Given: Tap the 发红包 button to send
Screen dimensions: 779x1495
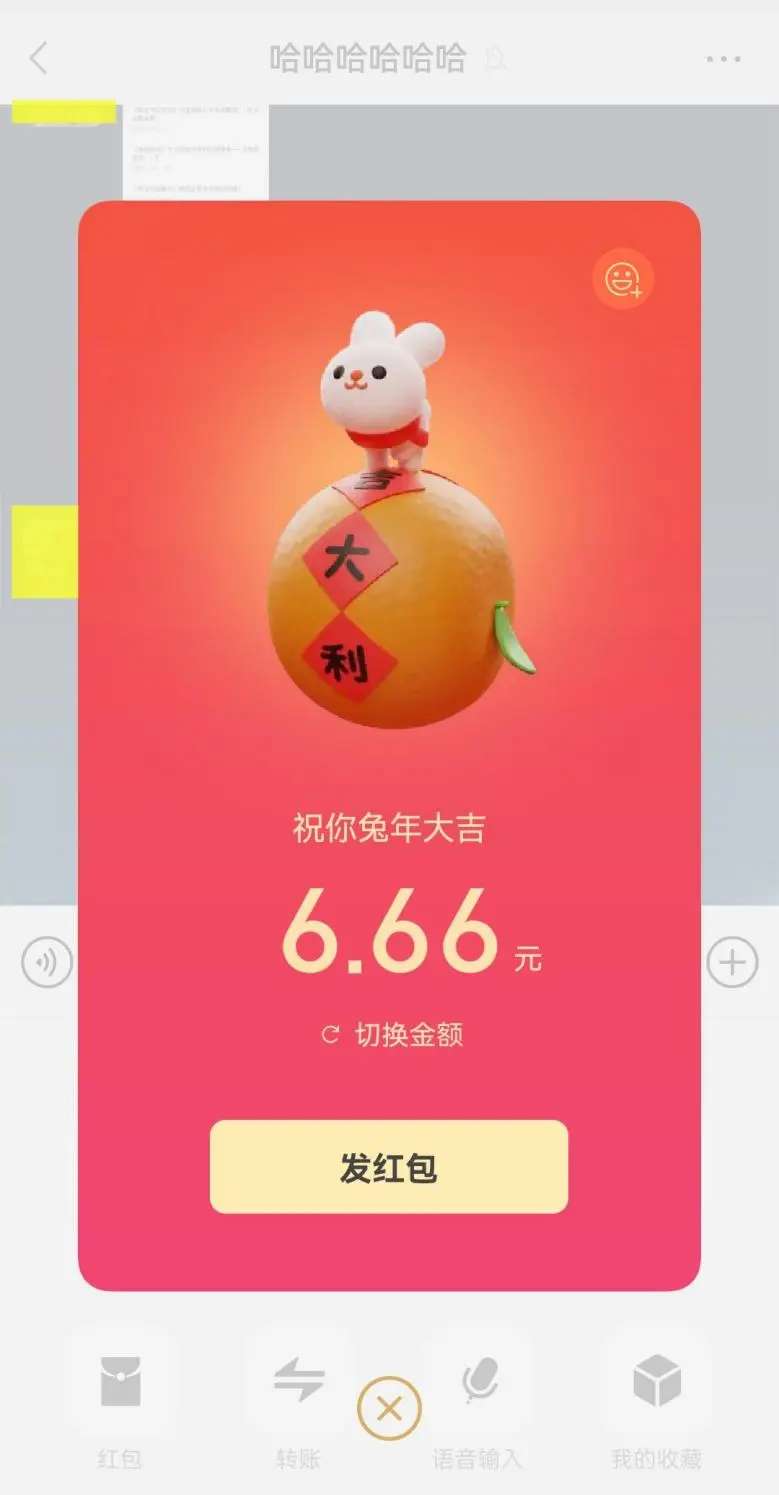Looking at the screenshot, I should tap(388, 1167).
